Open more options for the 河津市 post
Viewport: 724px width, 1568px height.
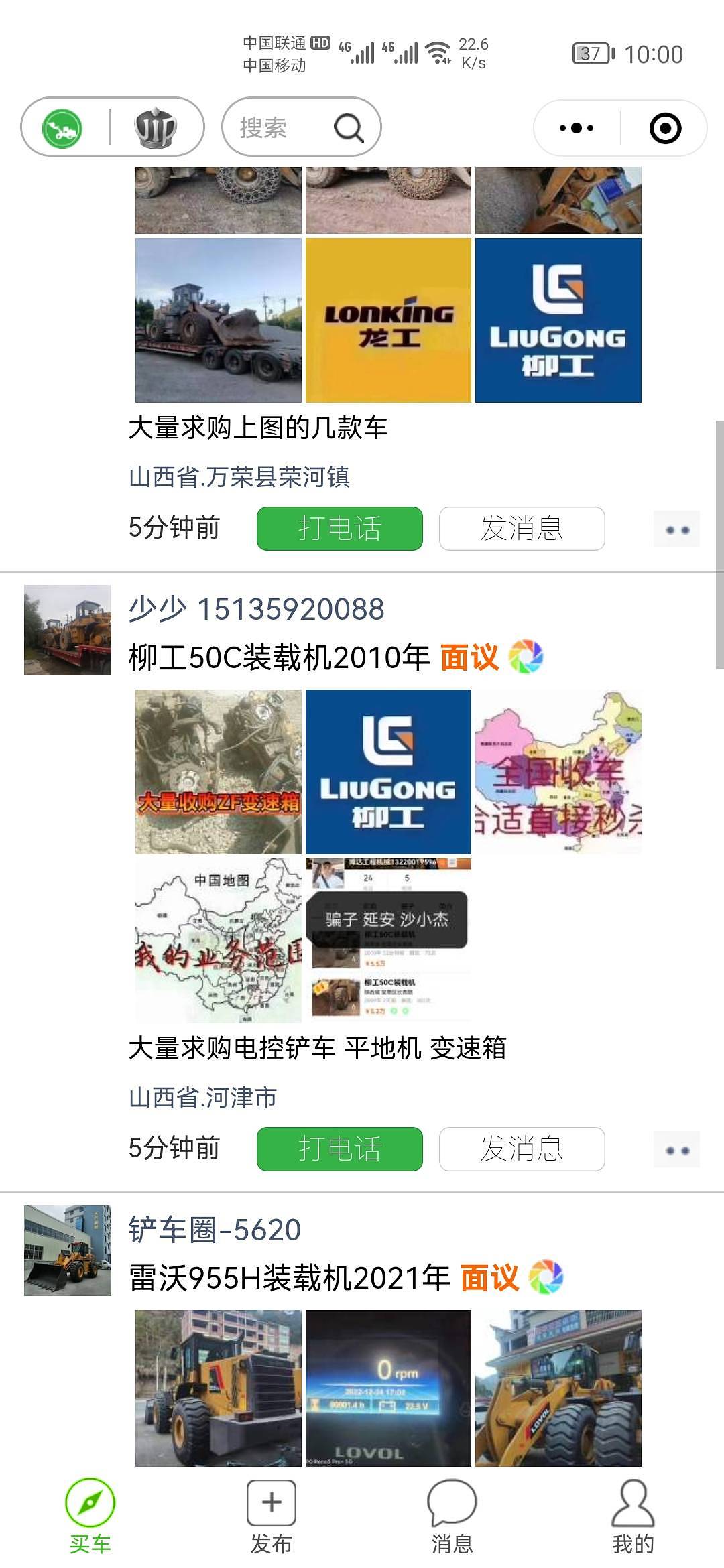click(x=677, y=1150)
